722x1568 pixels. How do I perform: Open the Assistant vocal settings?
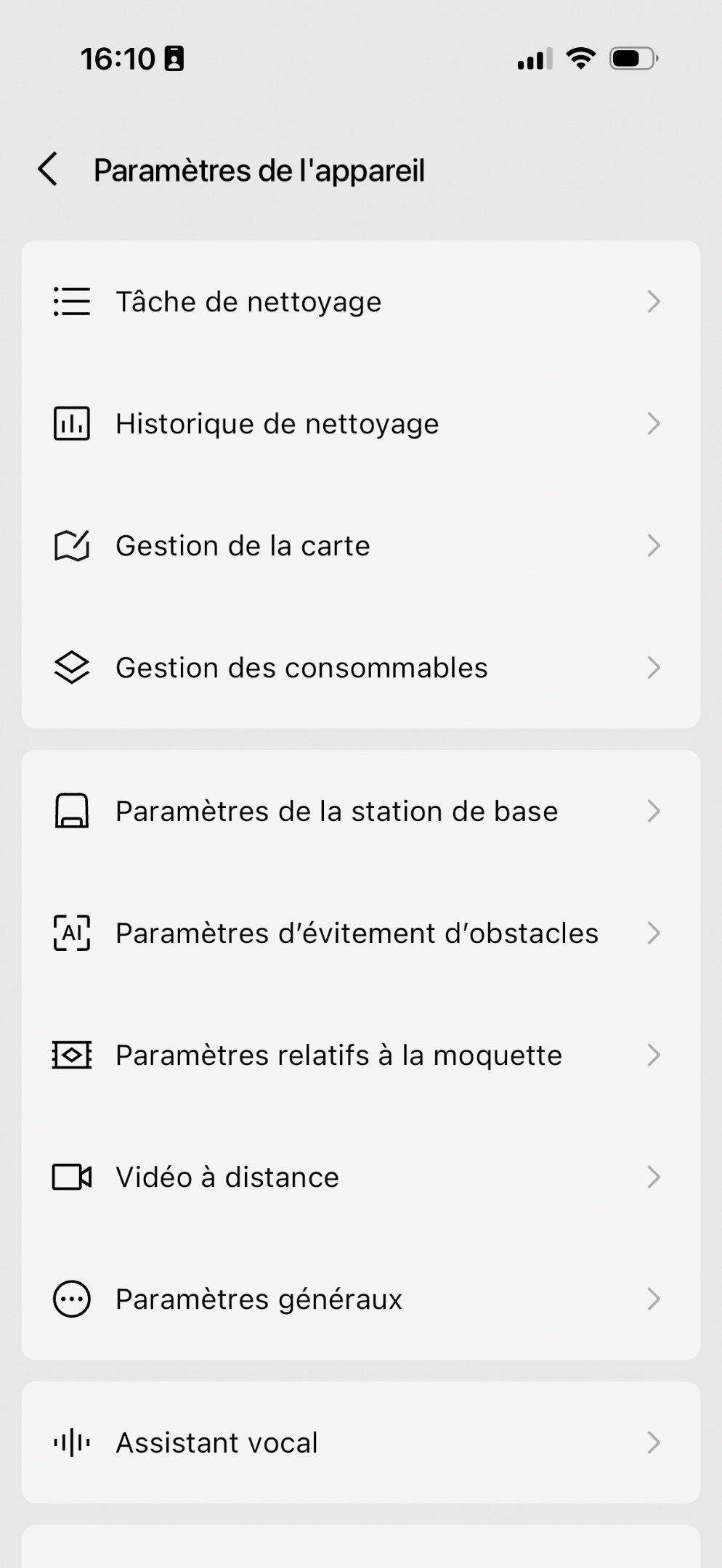pyautogui.click(x=216, y=1442)
